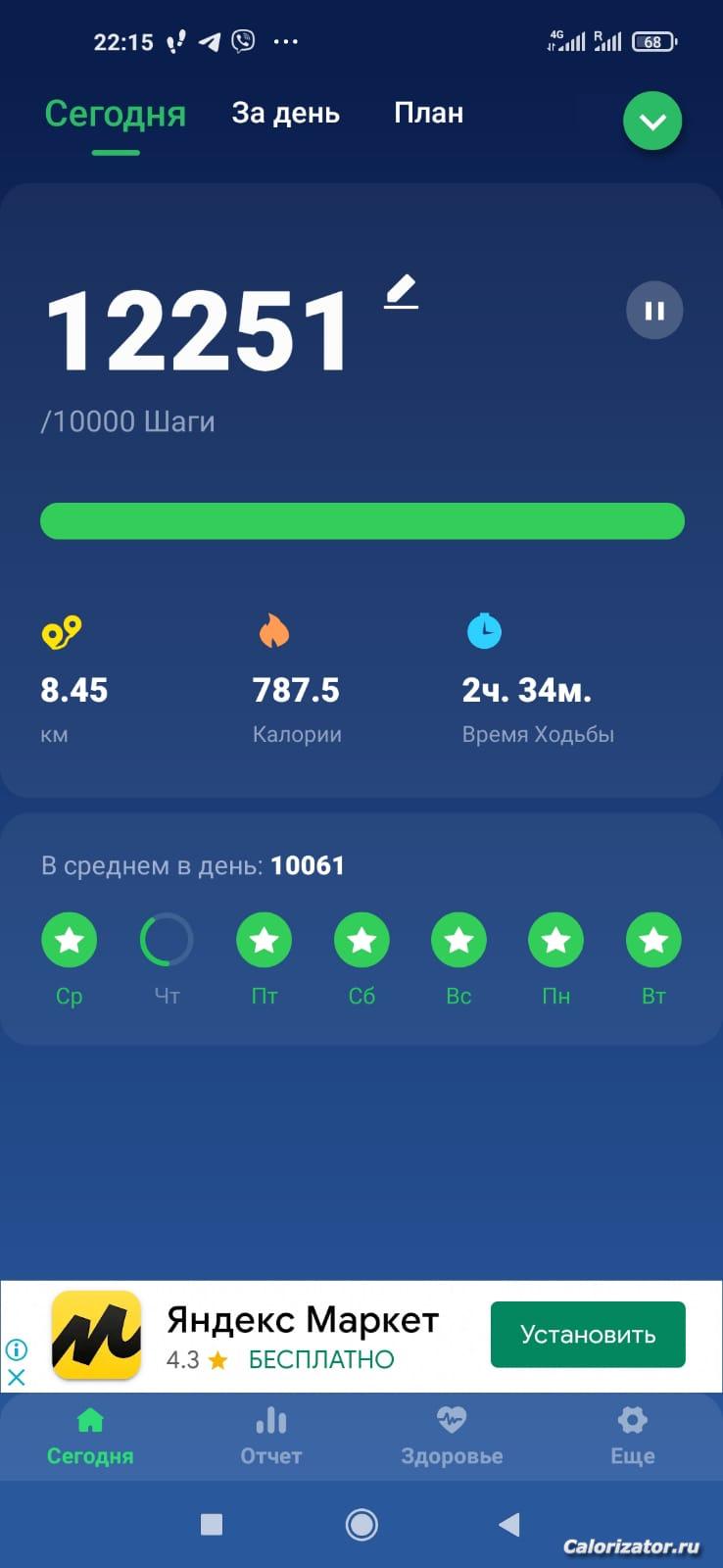
Task: Open the План tab
Action: (428, 114)
